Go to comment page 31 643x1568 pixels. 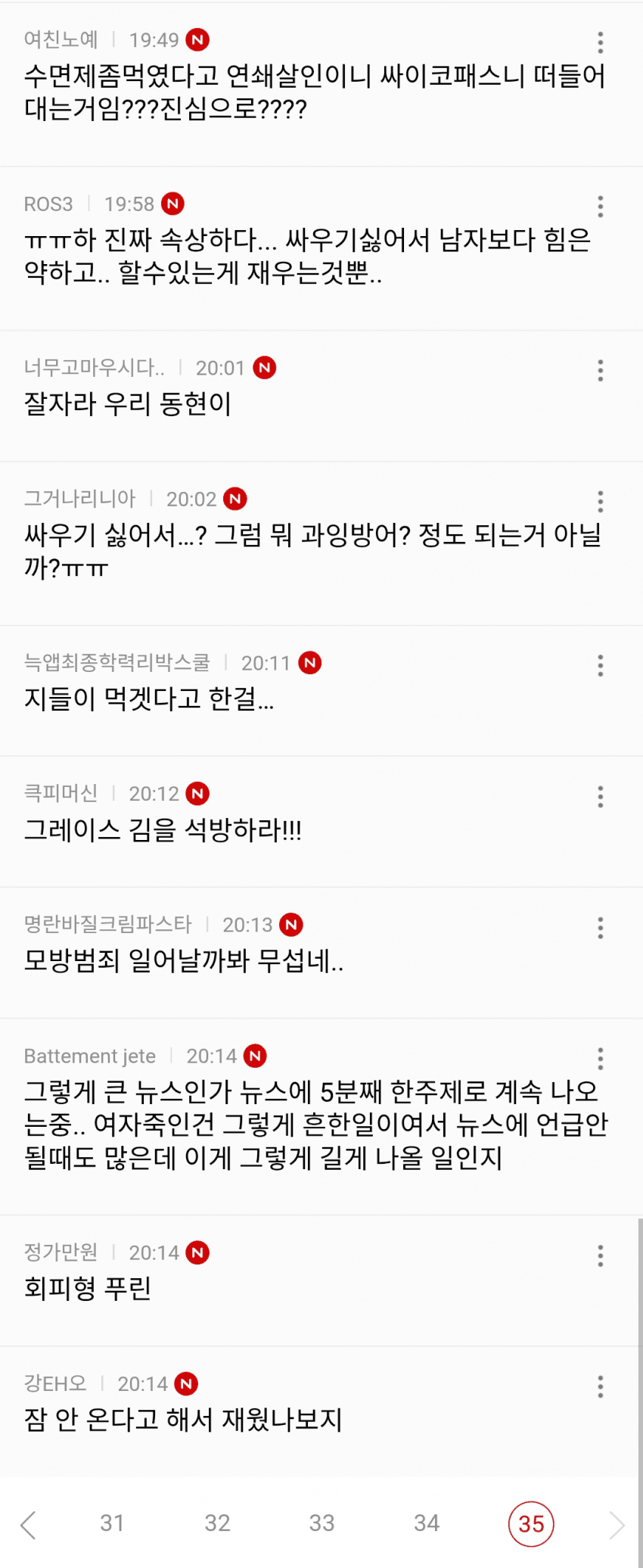[x=112, y=1523]
